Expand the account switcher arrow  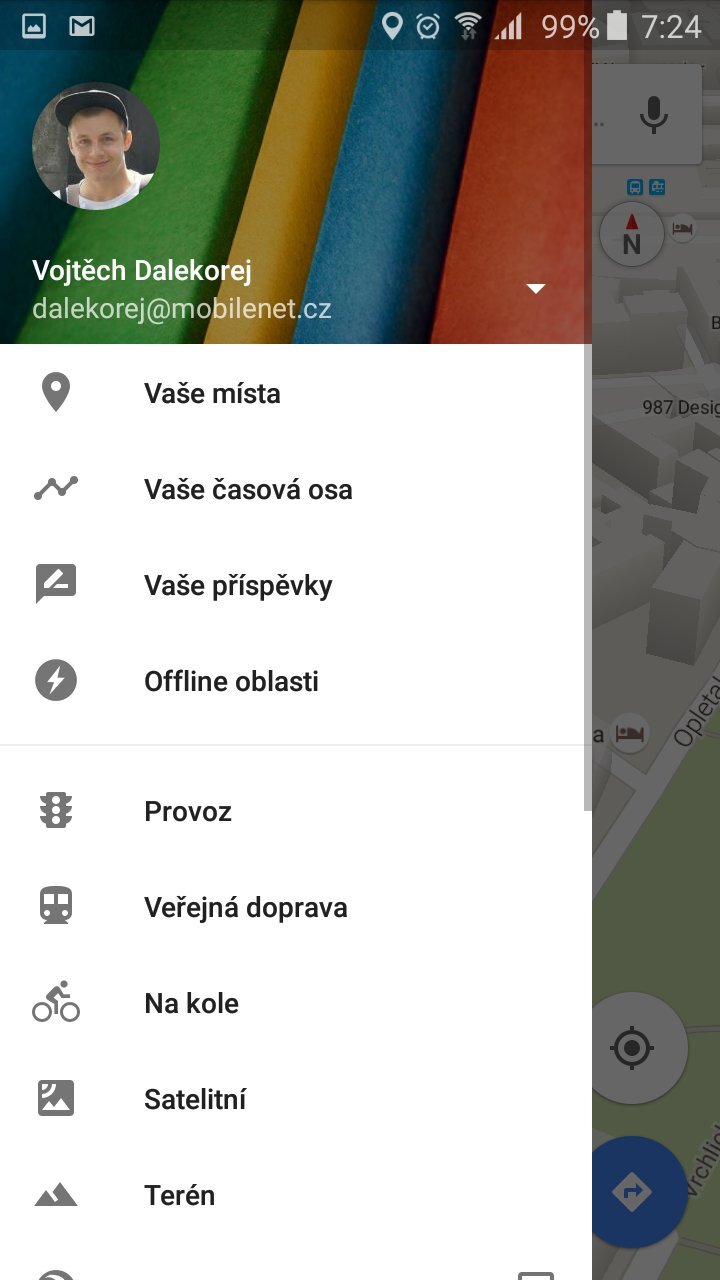click(x=536, y=288)
